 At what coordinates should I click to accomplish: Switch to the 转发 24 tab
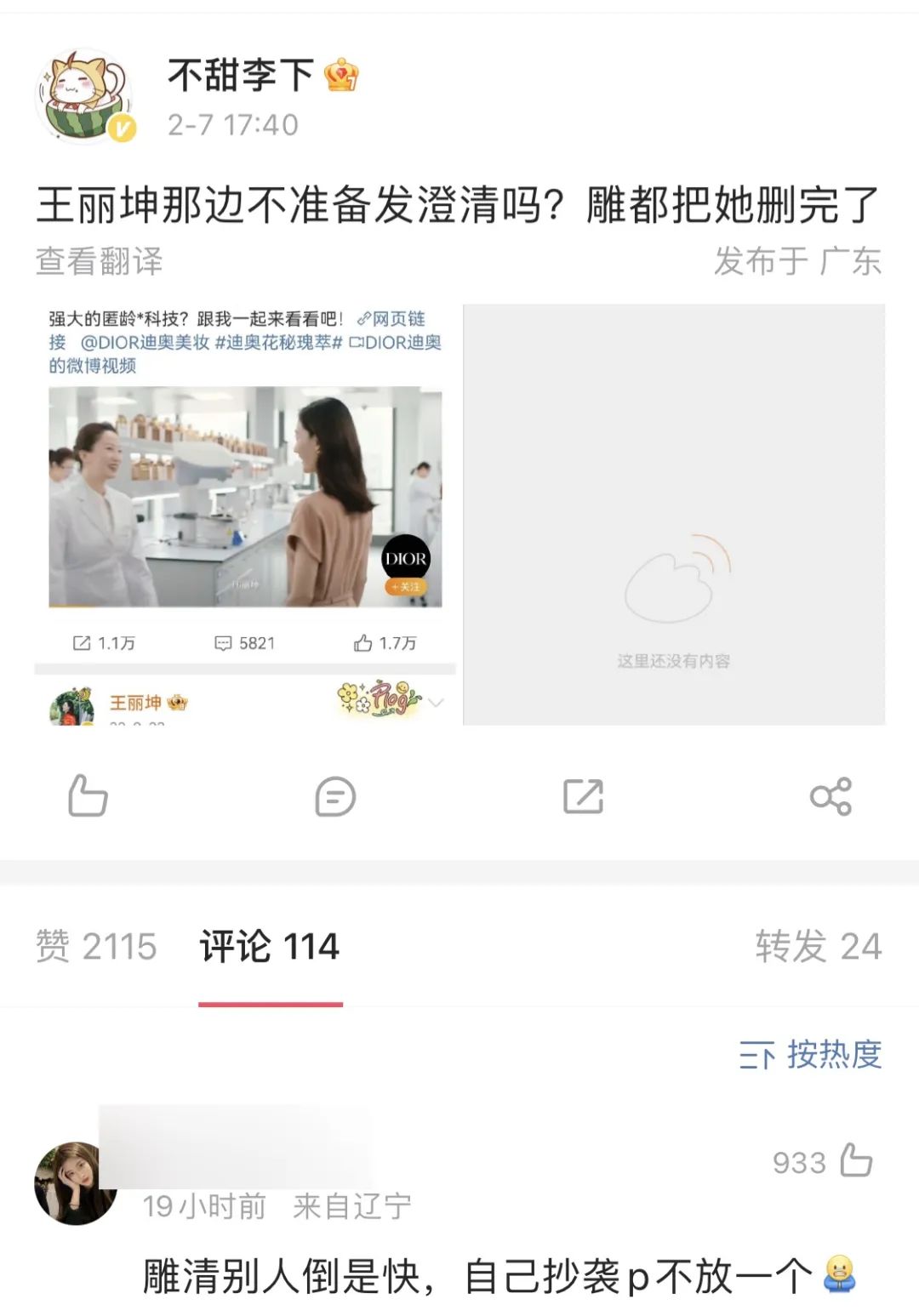pos(818,946)
